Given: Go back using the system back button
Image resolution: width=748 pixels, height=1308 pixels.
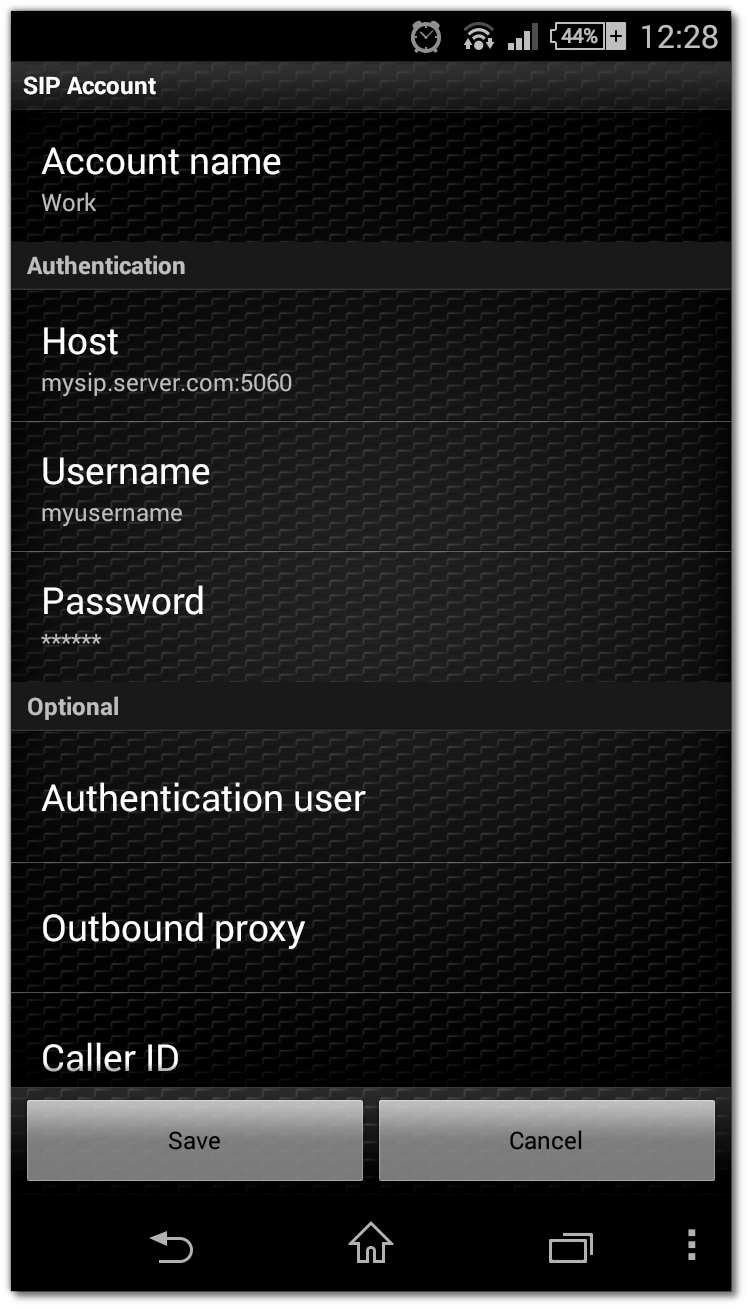Looking at the screenshot, I should coord(171,1246).
